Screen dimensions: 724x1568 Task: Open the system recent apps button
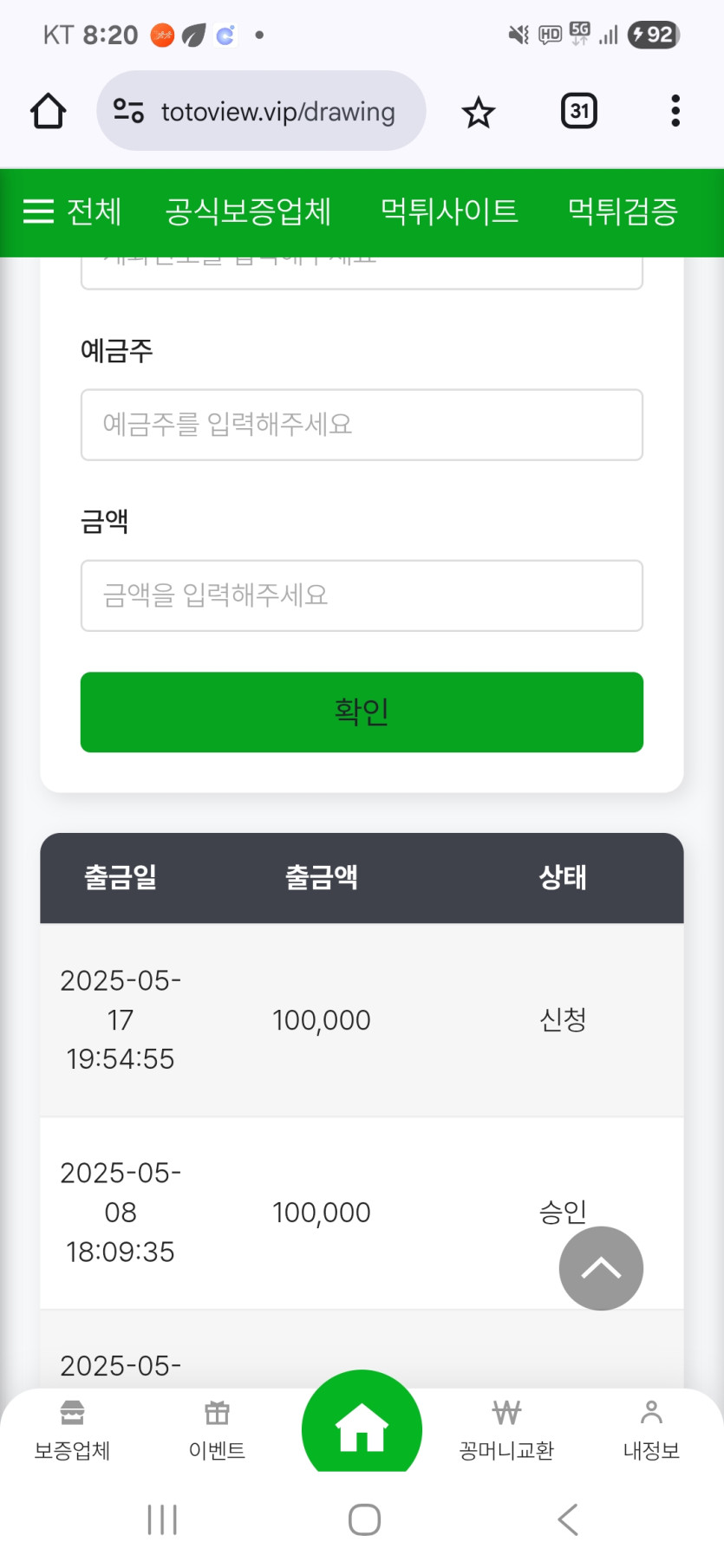tap(162, 1519)
